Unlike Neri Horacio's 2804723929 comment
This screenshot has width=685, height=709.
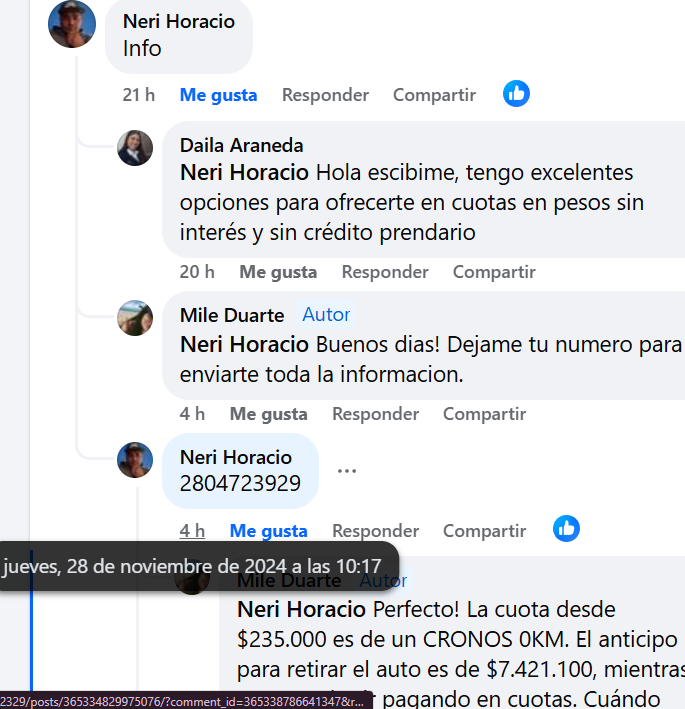coord(268,531)
